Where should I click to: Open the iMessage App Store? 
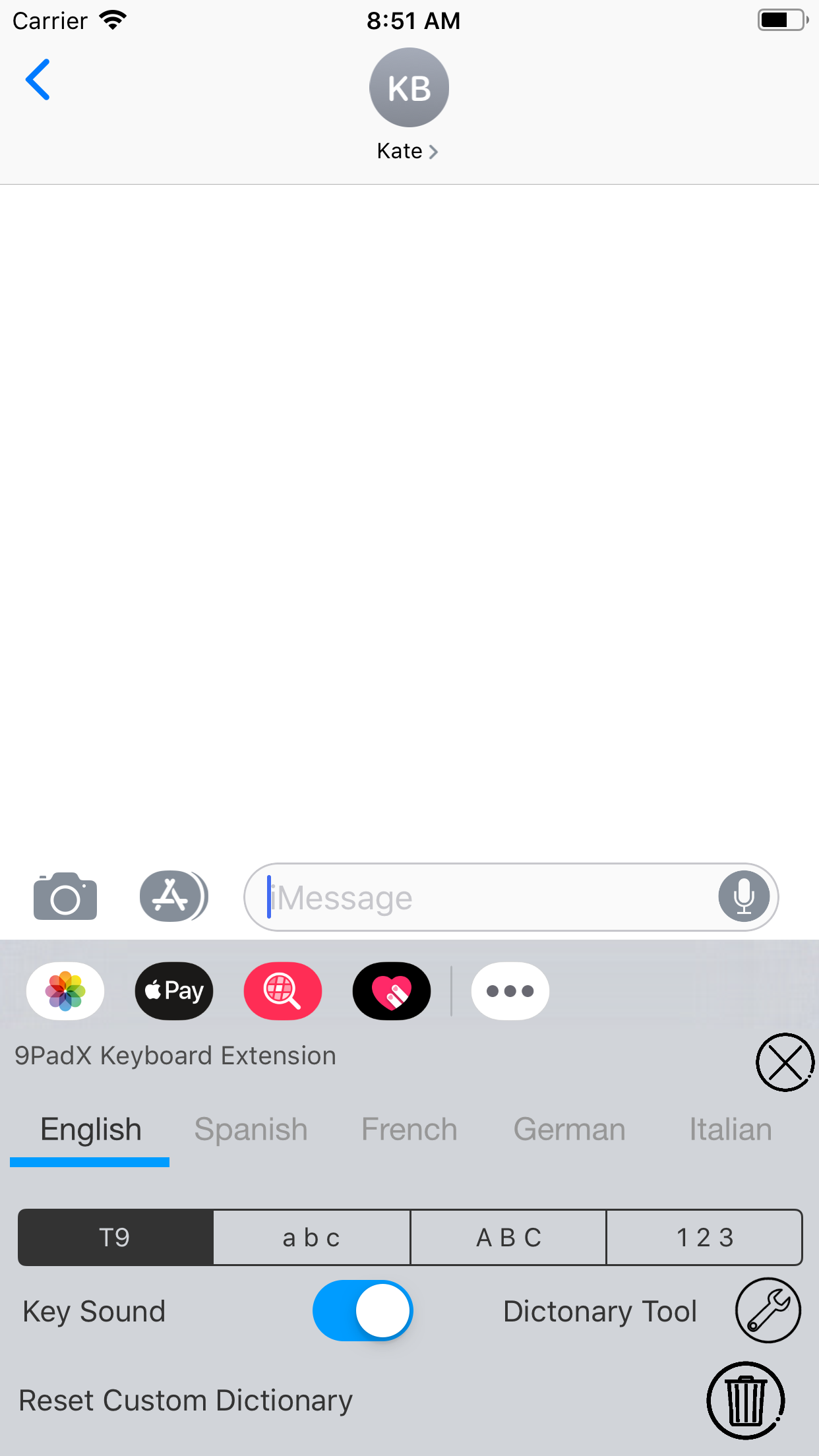(173, 896)
